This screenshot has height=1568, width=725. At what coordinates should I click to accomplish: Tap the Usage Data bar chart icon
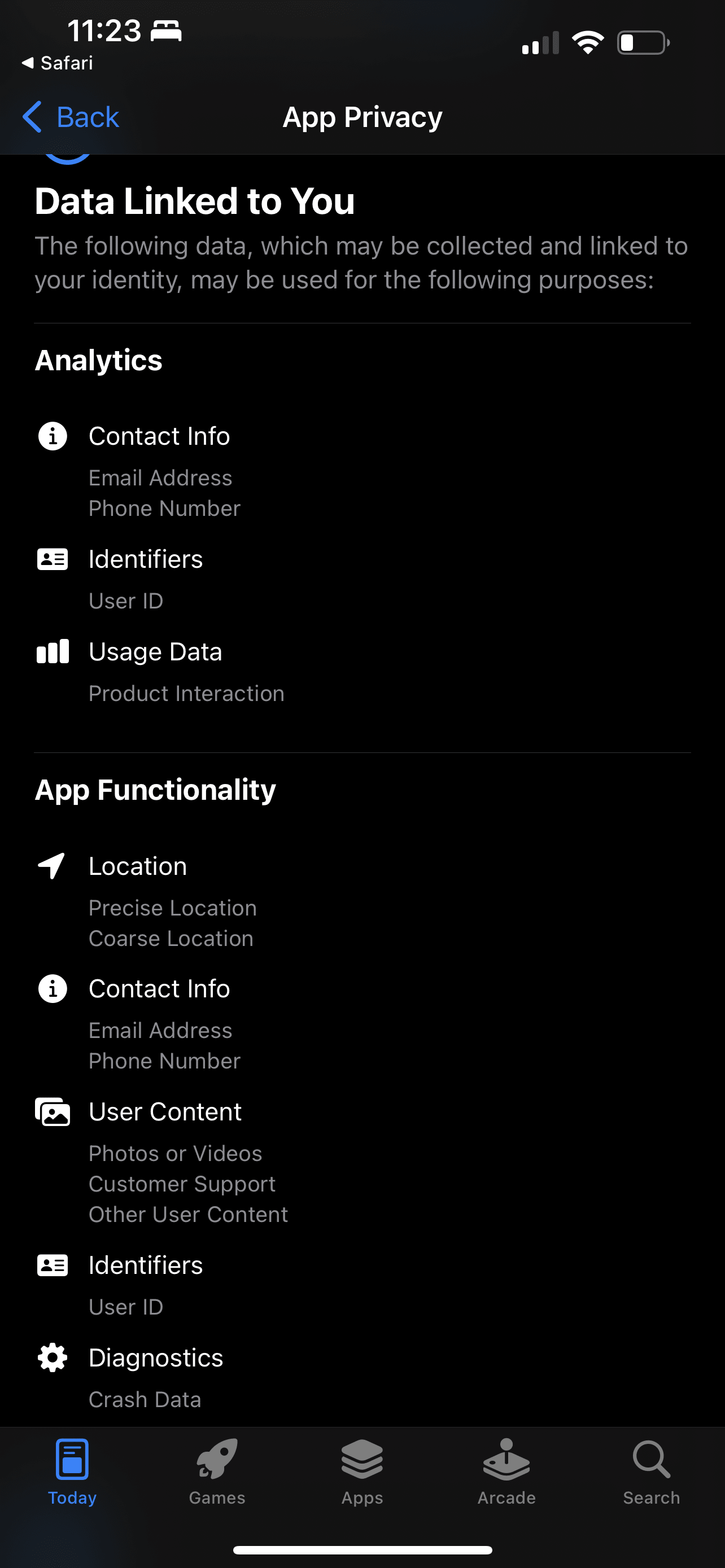click(x=53, y=651)
